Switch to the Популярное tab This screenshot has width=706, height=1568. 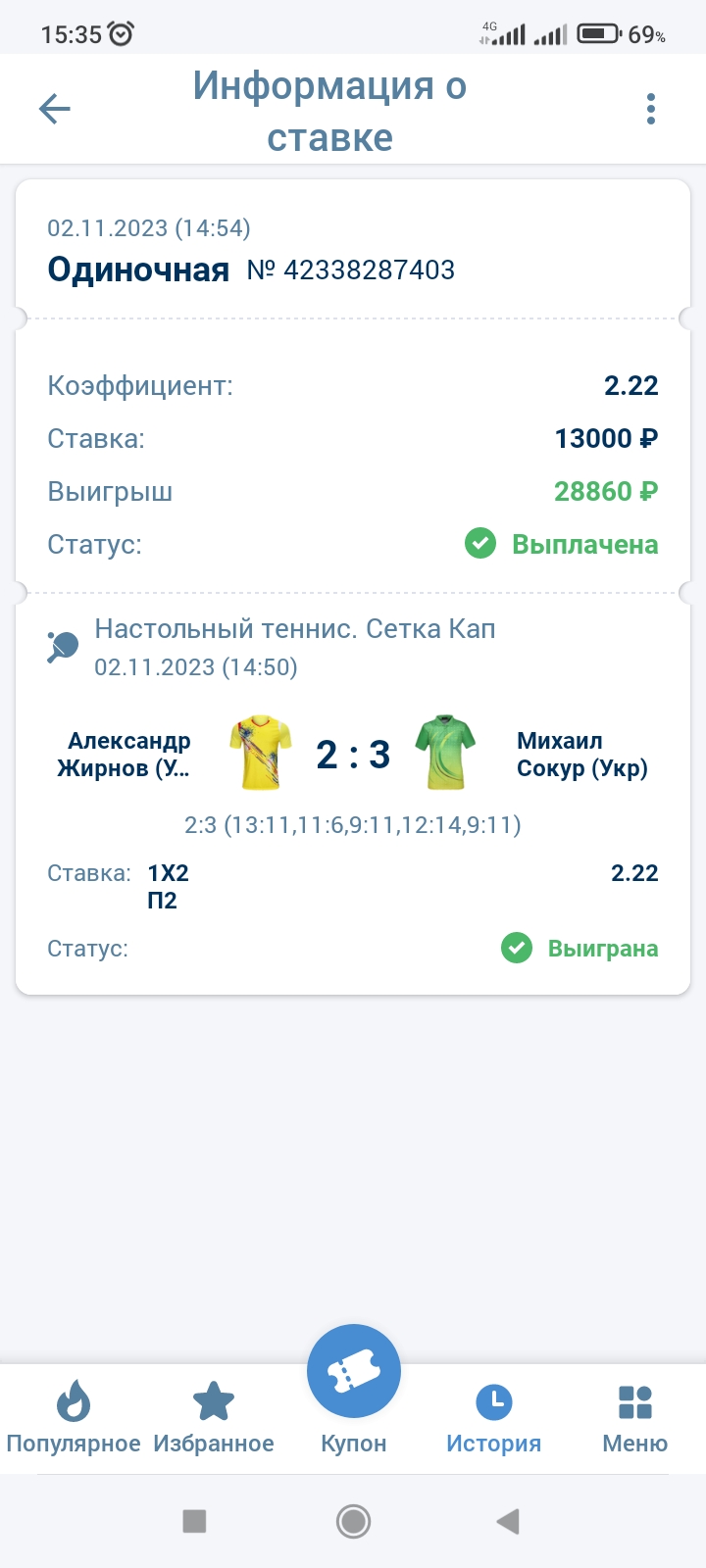74,1417
